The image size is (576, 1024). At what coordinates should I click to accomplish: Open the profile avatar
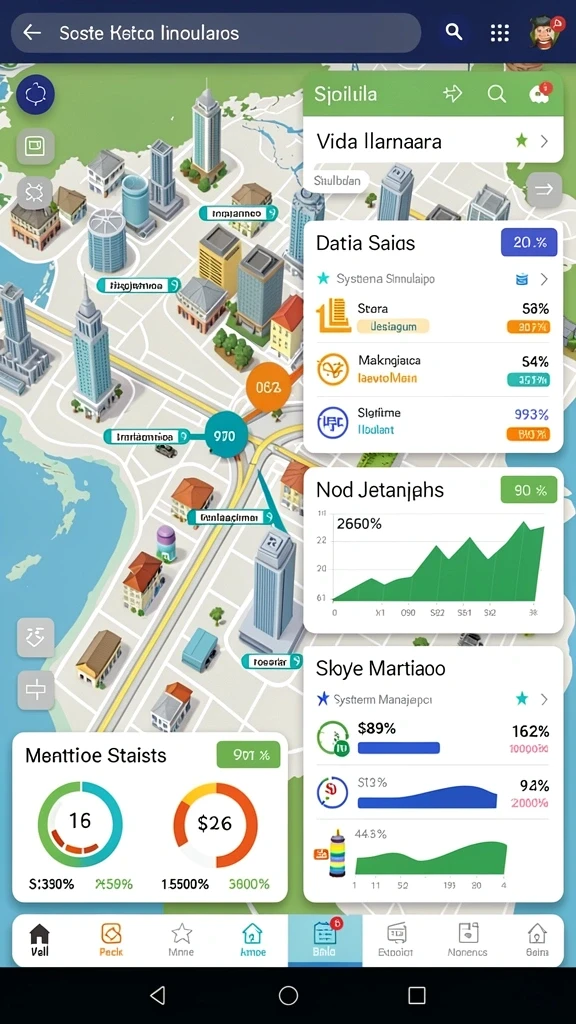pos(545,32)
